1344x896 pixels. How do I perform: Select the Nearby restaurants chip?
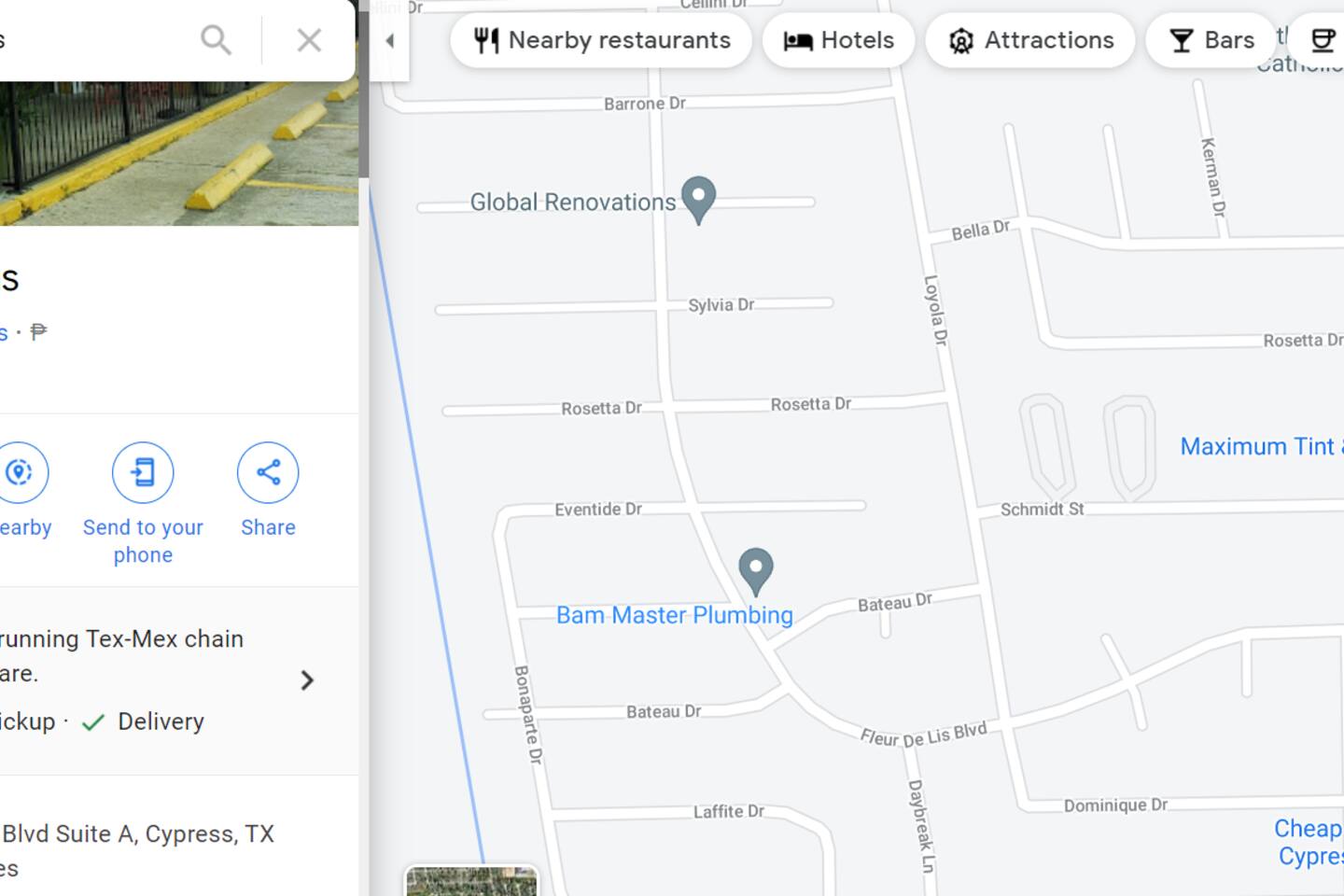pyautogui.click(x=602, y=40)
